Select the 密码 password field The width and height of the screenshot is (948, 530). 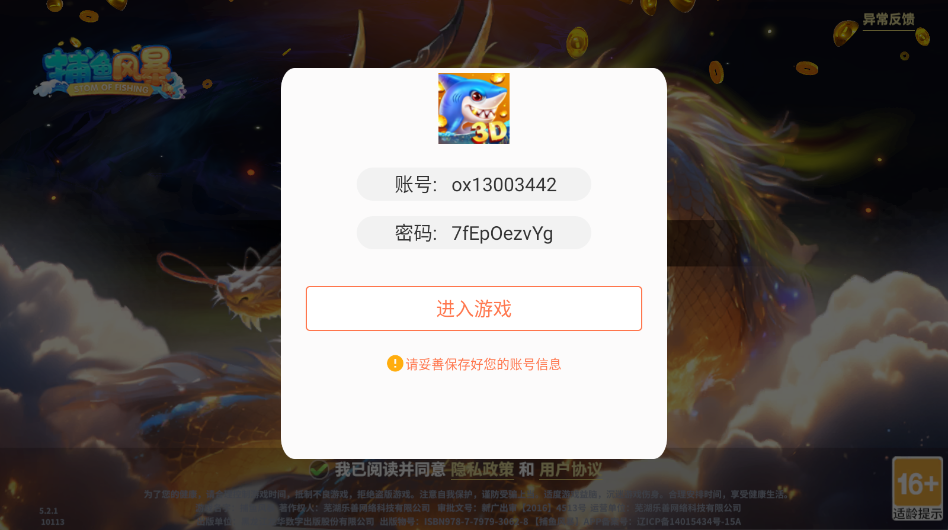(x=473, y=233)
